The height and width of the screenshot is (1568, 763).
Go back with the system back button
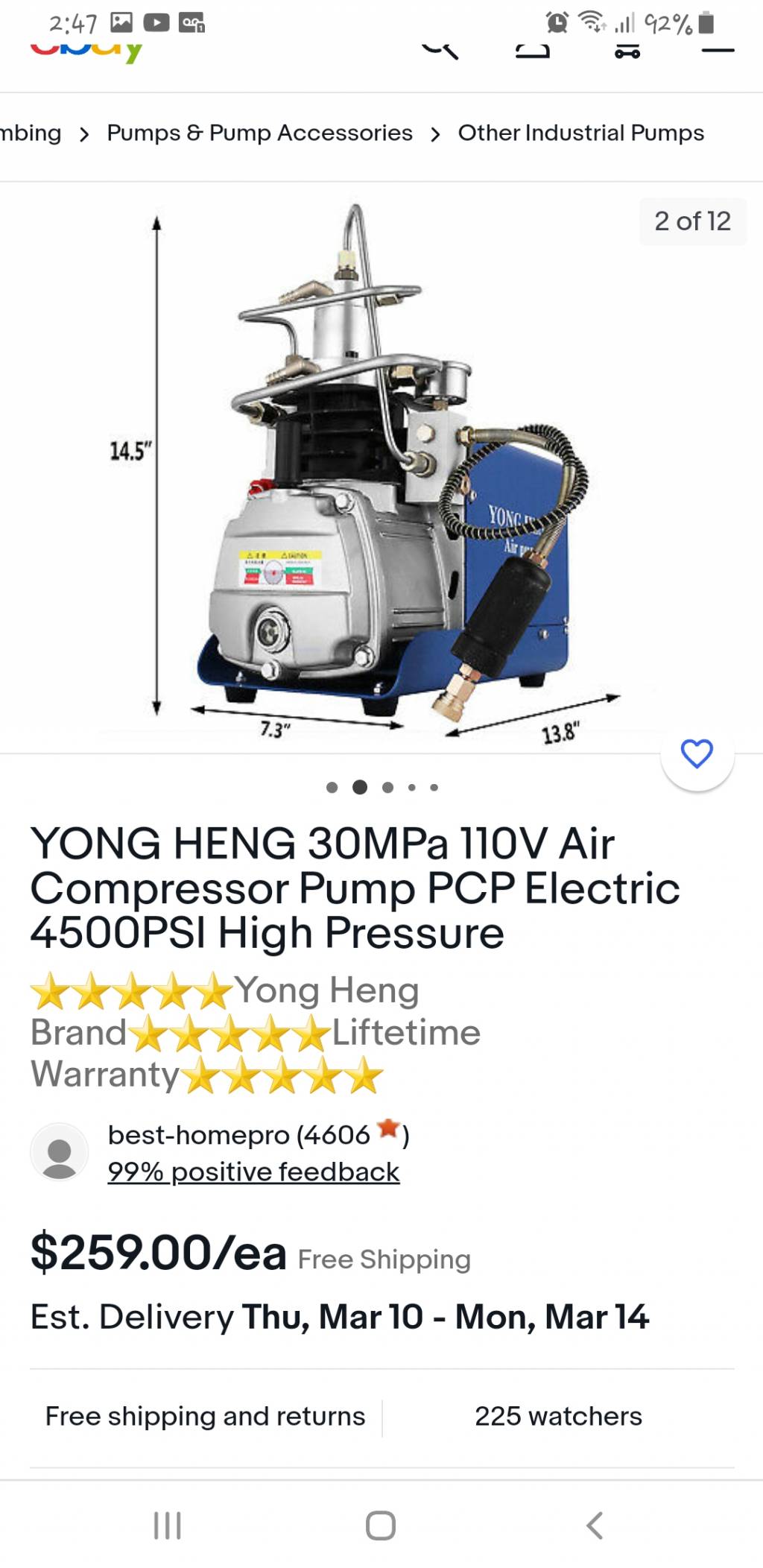(594, 1526)
